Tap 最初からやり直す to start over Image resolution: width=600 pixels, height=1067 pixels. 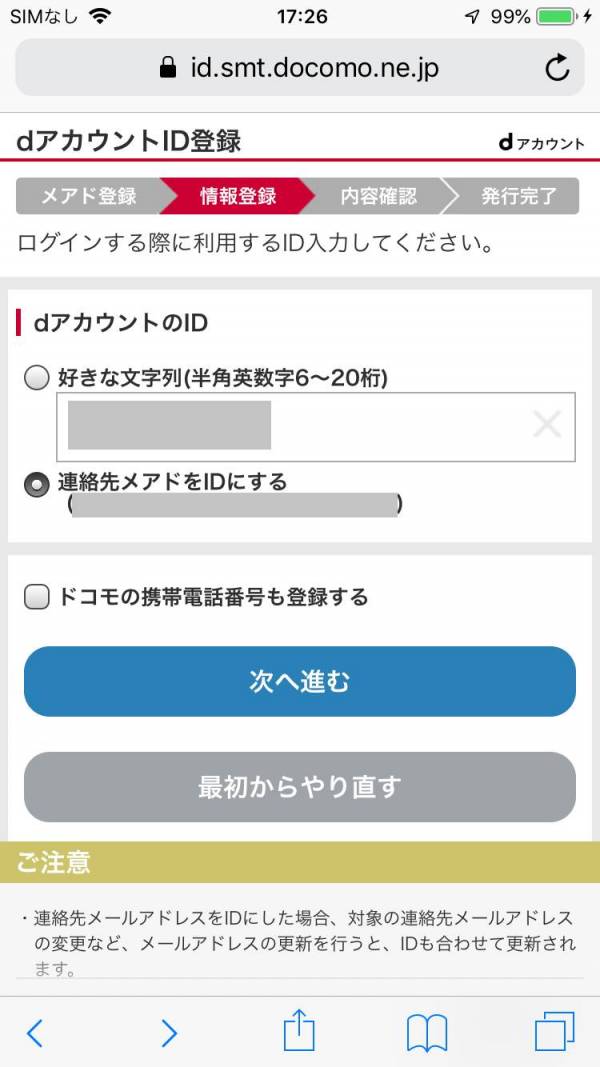pos(300,787)
